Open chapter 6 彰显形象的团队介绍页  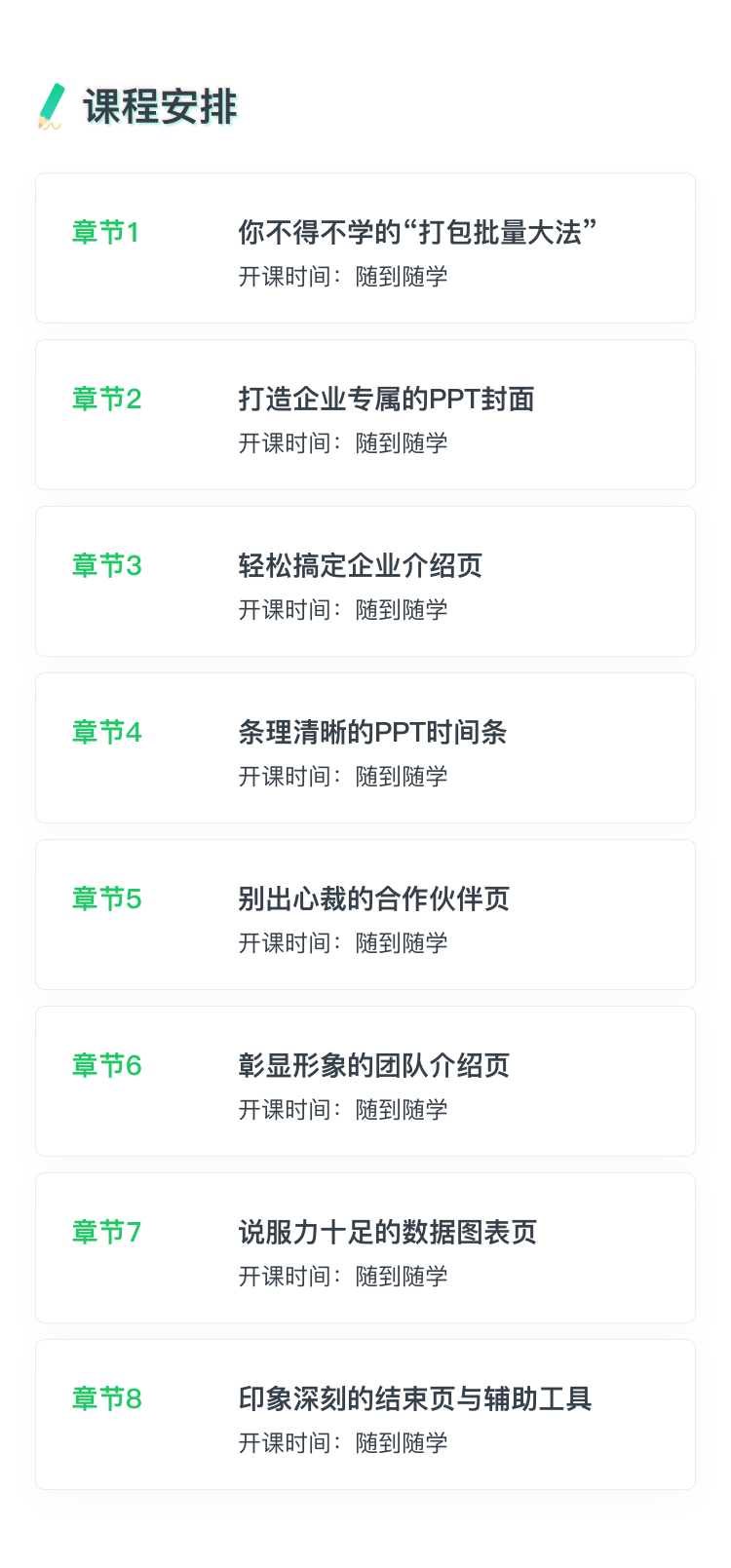(365, 1082)
